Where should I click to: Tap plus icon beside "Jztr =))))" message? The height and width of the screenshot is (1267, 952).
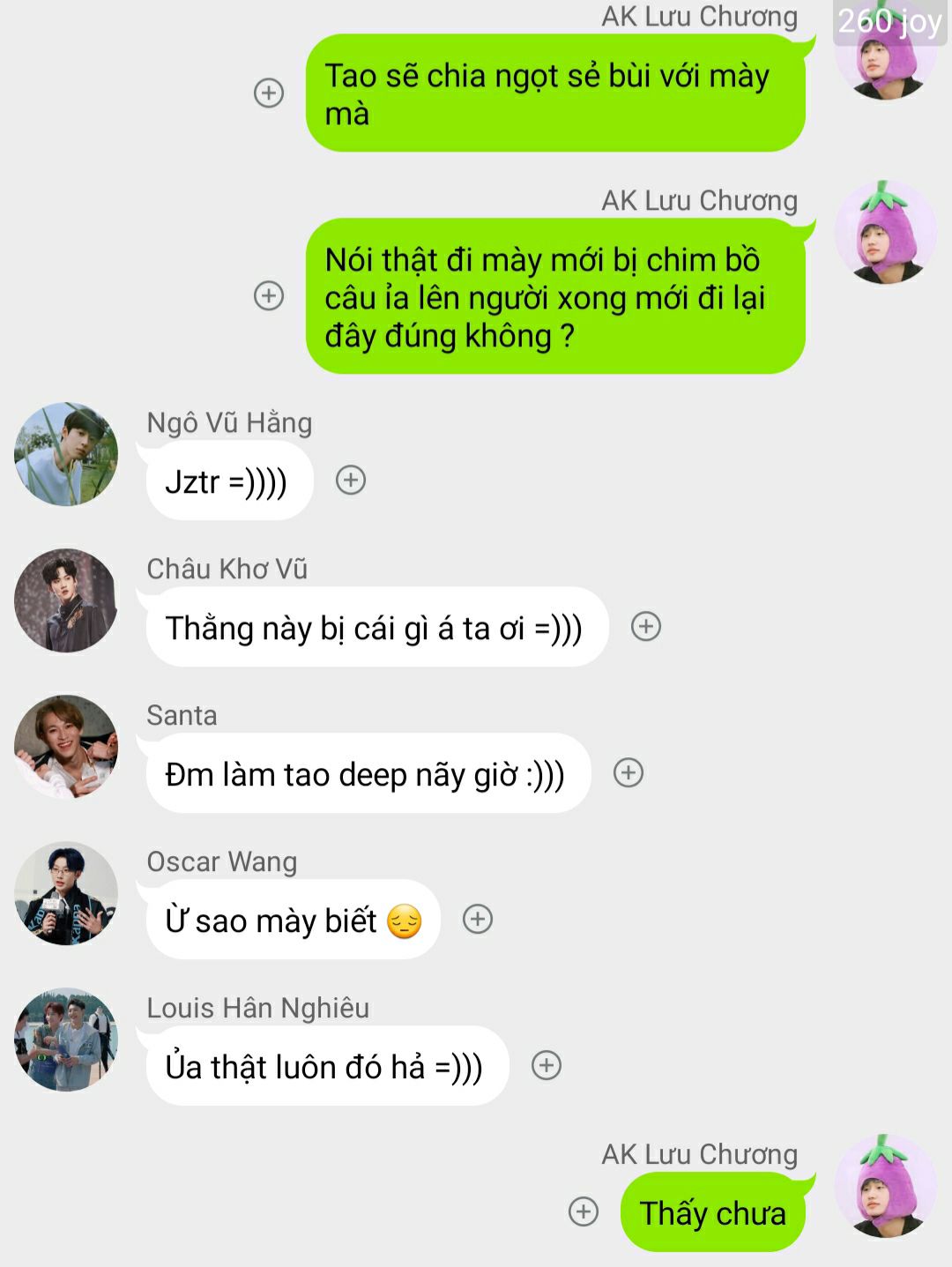pyautogui.click(x=351, y=481)
